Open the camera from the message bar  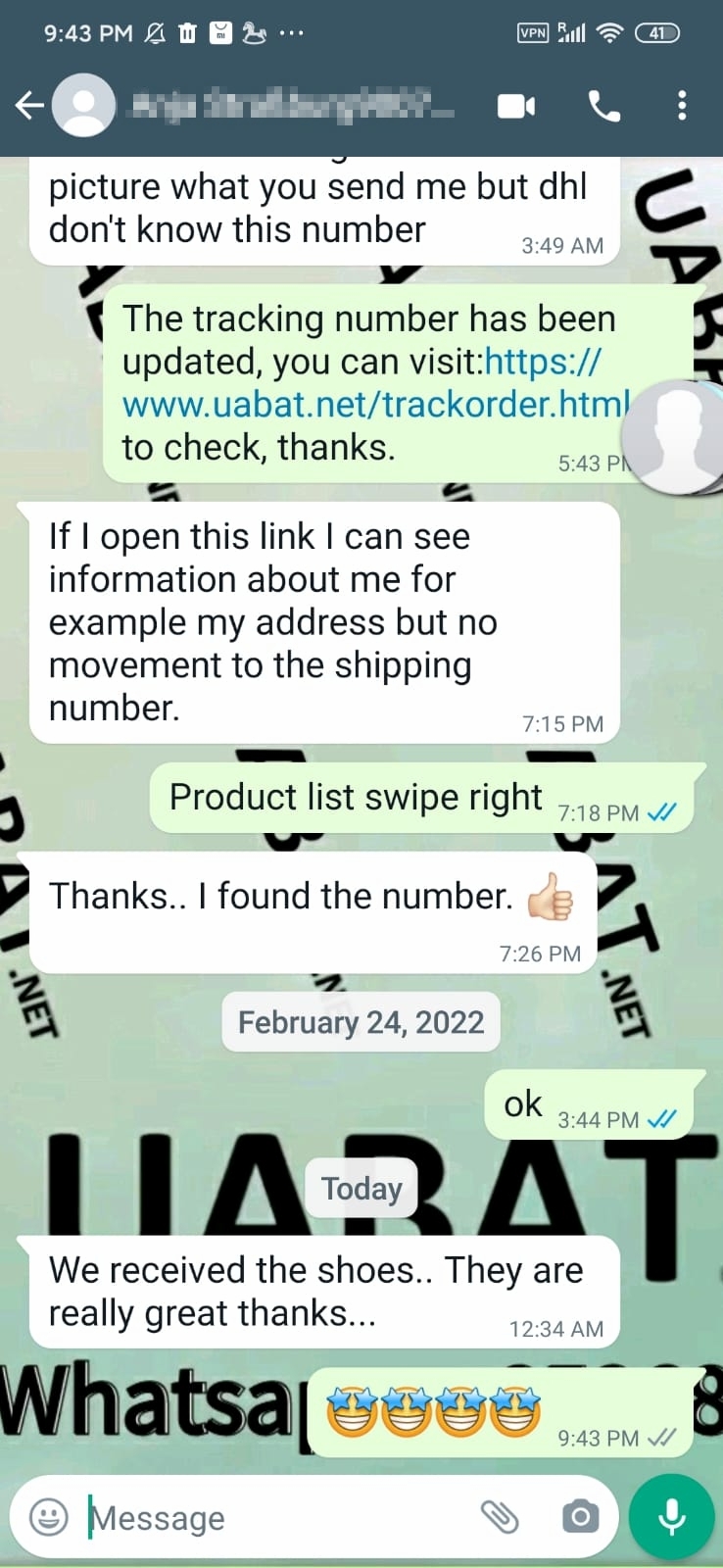tap(579, 1517)
